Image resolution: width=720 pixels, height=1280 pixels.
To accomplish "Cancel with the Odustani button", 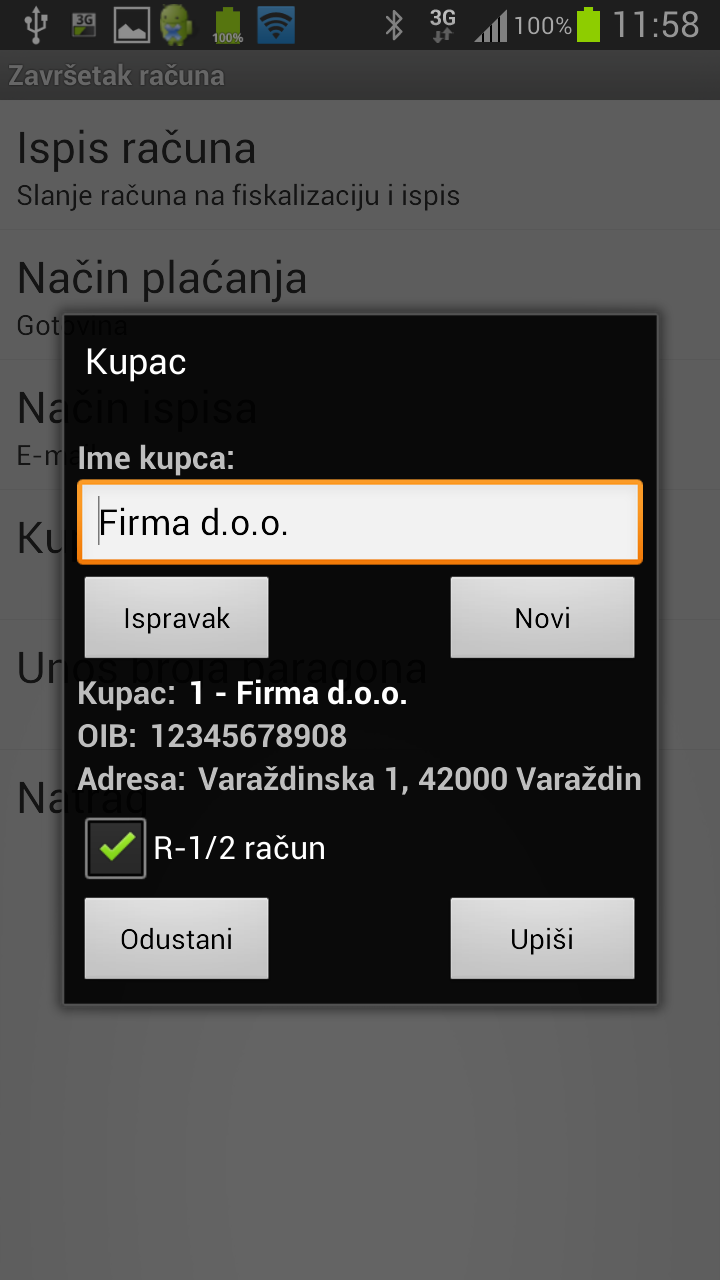I will pos(177,939).
